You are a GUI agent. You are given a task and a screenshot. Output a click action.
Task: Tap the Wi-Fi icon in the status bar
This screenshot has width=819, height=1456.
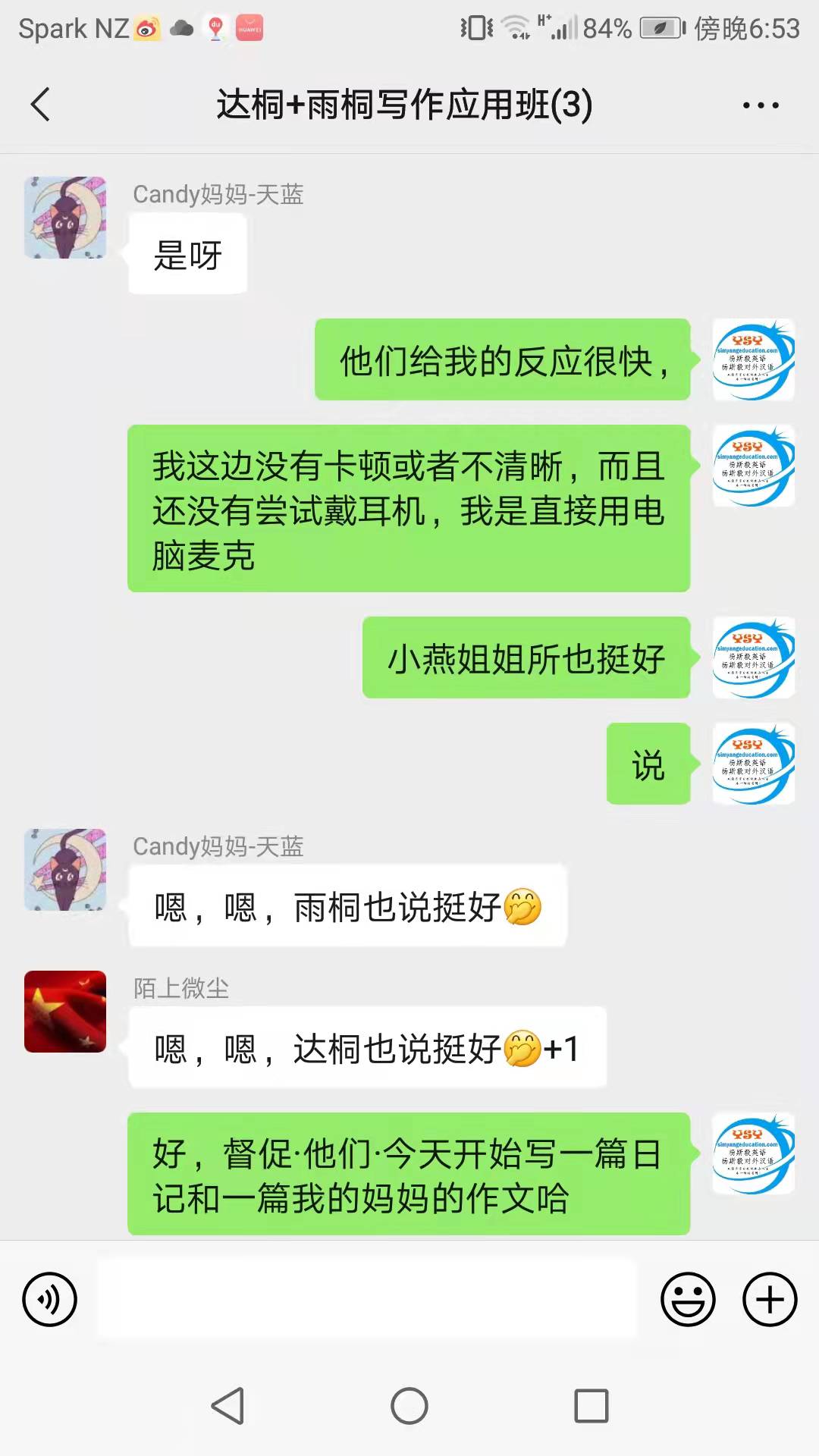pyautogui.click(x=514, y=27)
